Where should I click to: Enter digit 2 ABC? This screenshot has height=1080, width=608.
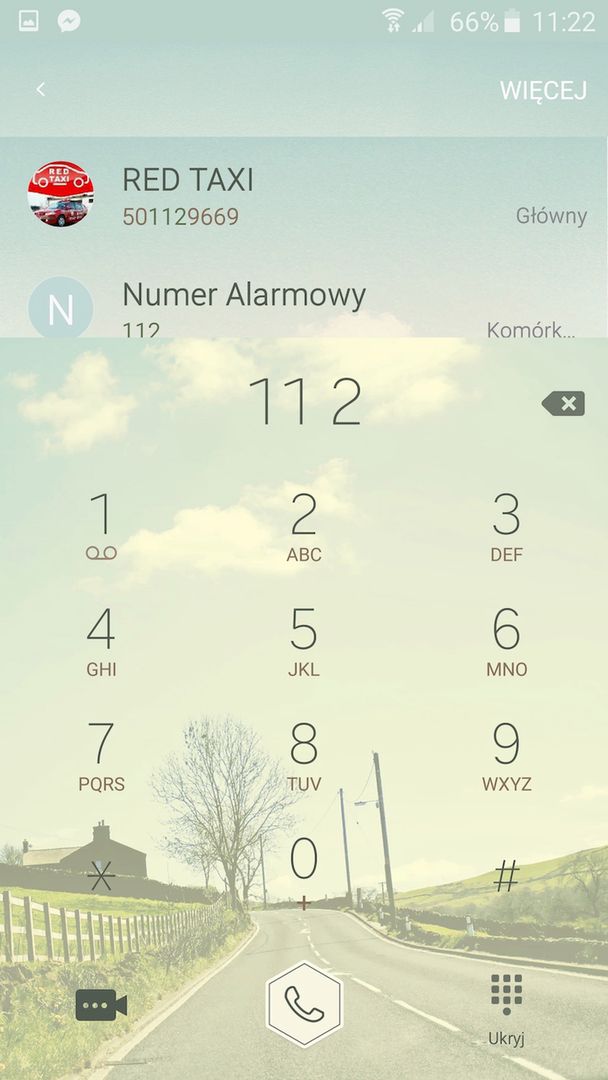click(304, 526)
